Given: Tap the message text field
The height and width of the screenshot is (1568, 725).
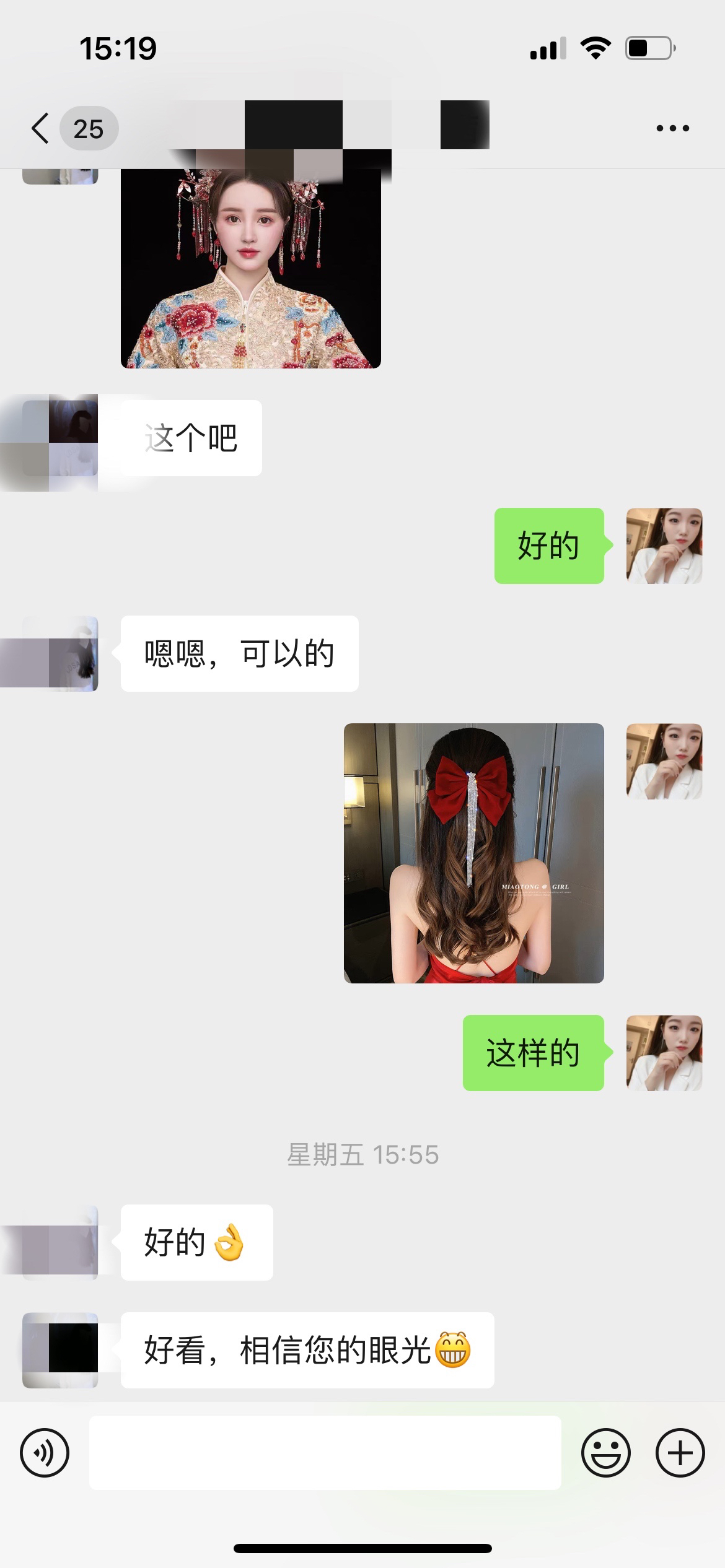Looking at the screenshot, I should [x=325, y=1452].
